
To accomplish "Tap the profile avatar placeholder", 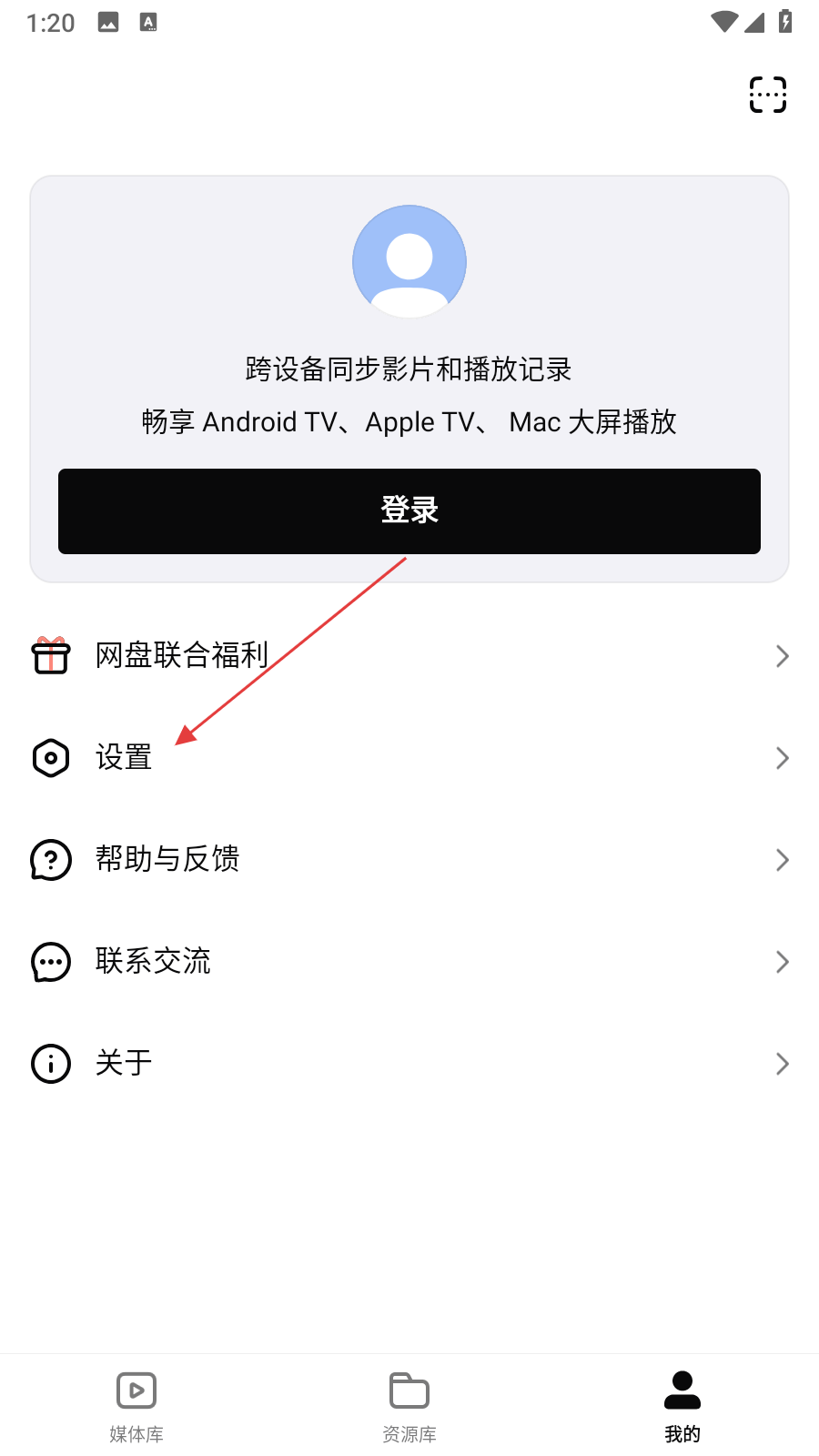I will (409, 262).
